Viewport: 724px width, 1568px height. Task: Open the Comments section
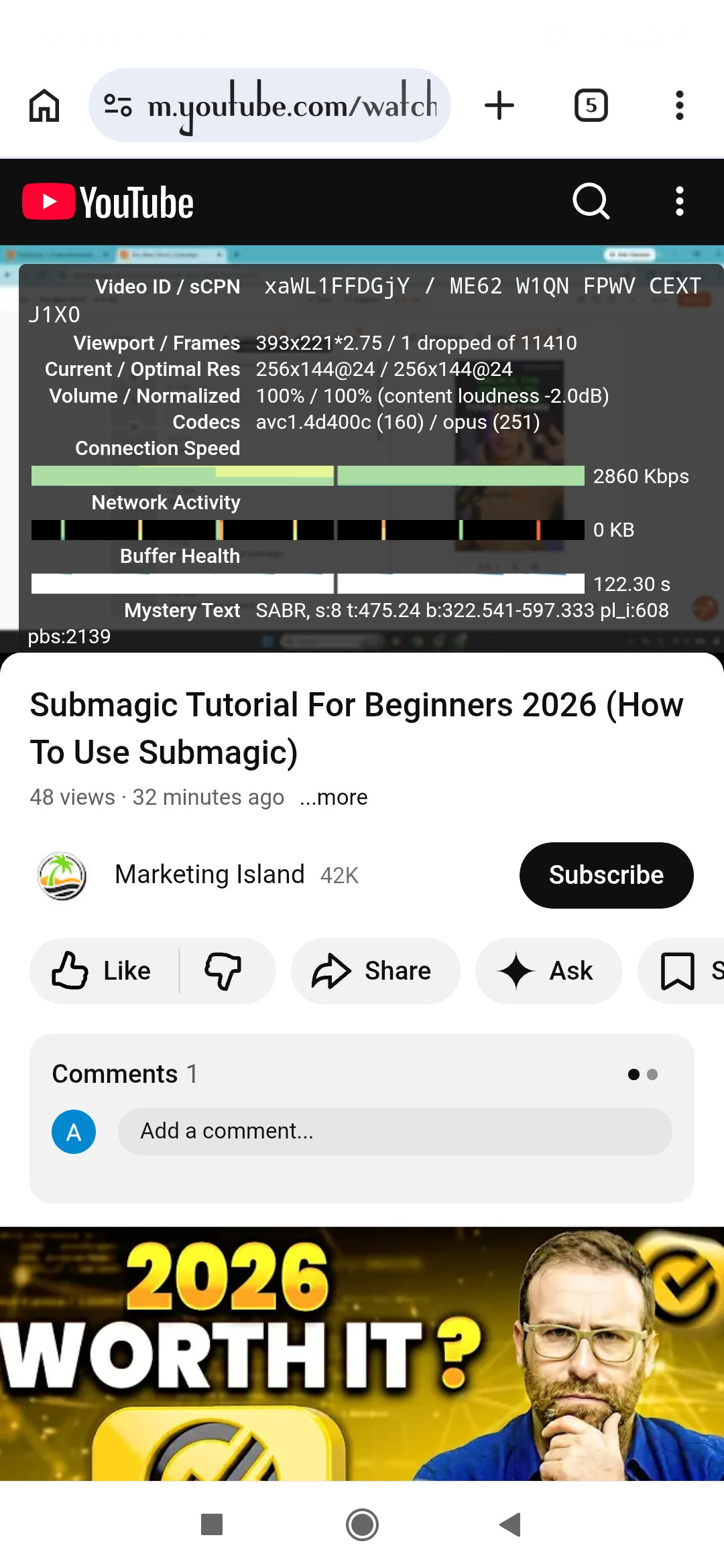125,1074
